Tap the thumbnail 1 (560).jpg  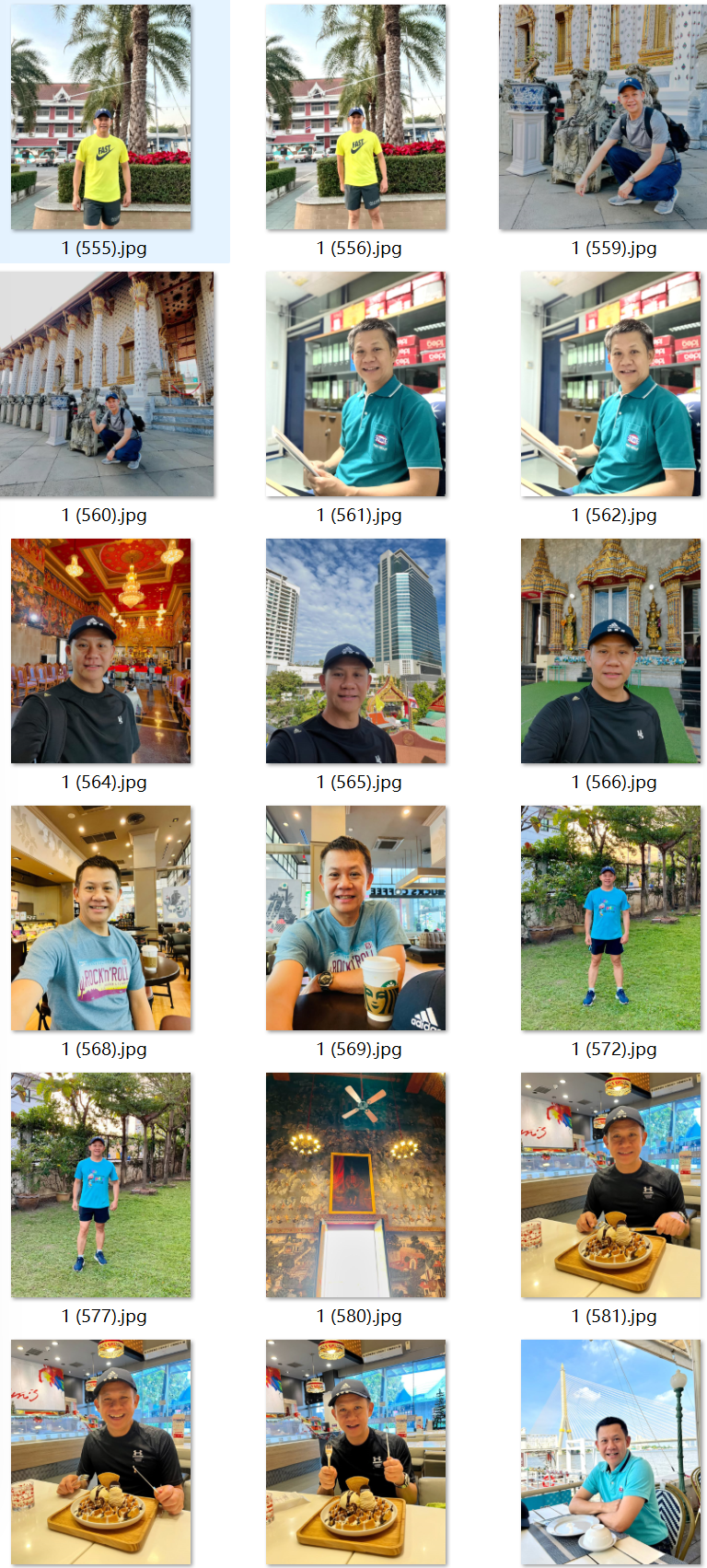coord(107,384)
